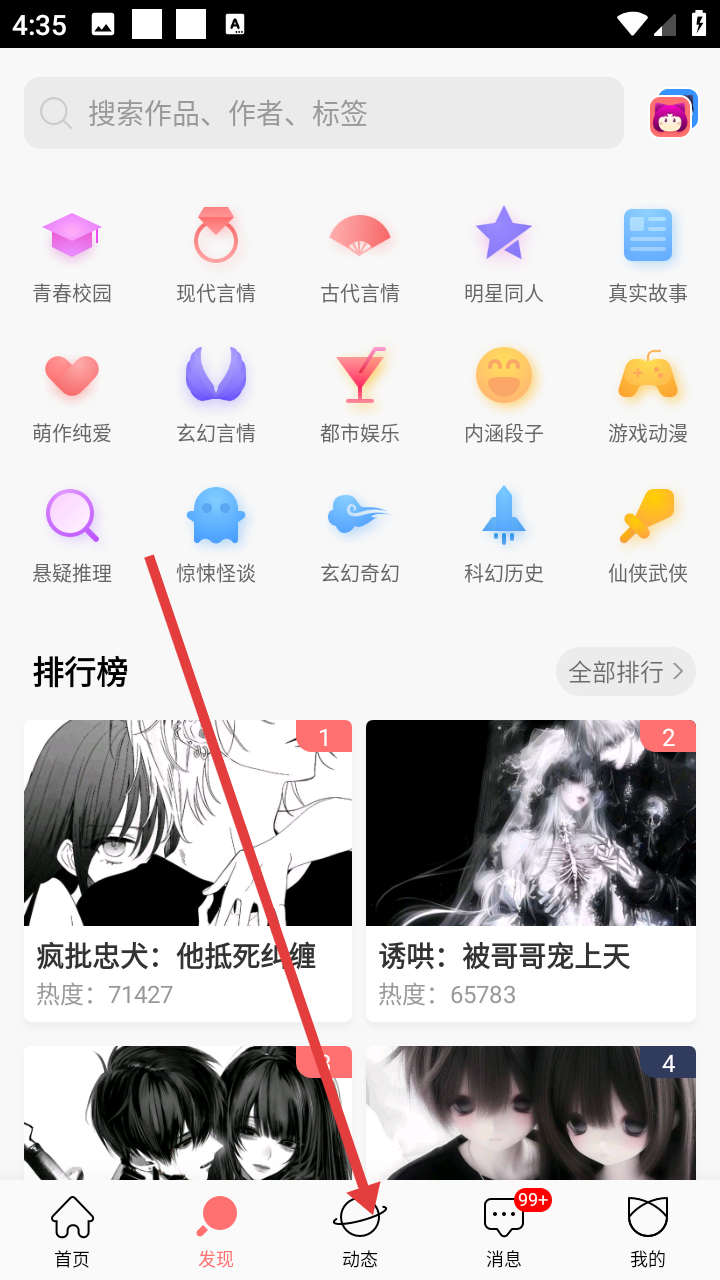Select the 悬疑推理 category

click(72, 535)
